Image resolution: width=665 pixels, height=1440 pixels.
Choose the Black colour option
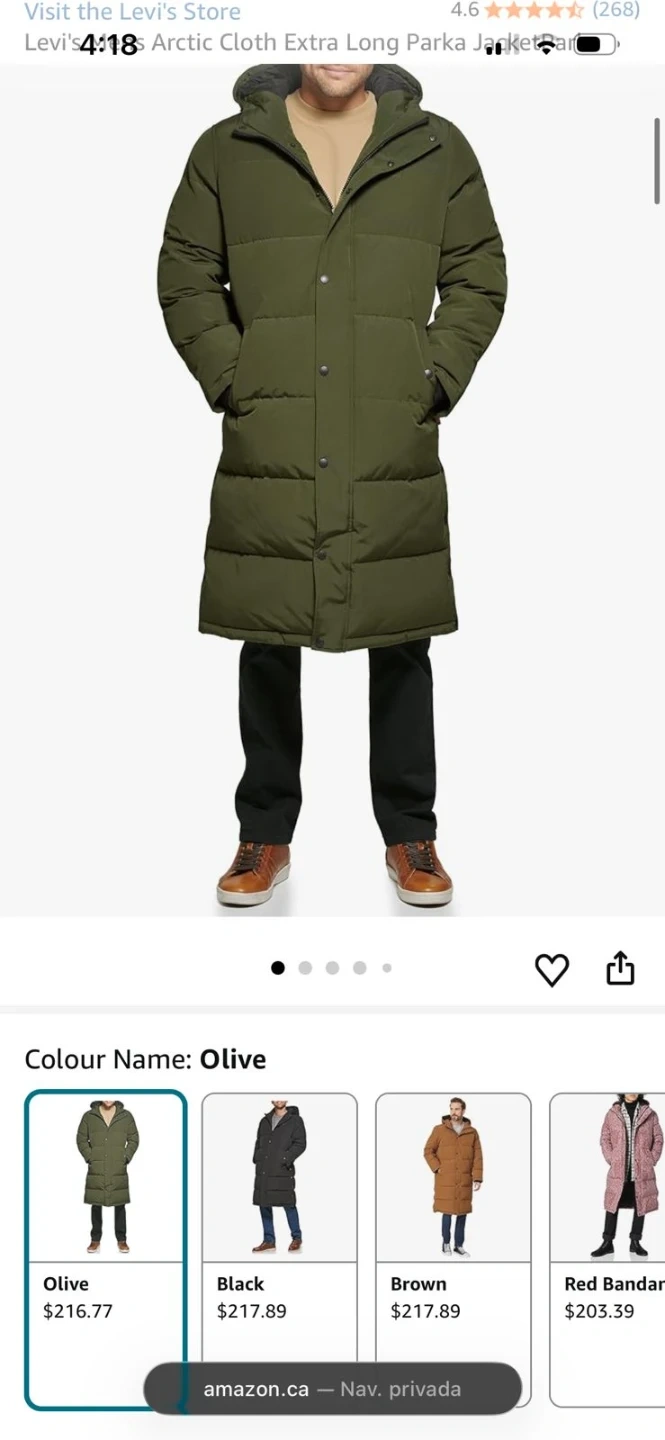click(x=279, y=1248)
